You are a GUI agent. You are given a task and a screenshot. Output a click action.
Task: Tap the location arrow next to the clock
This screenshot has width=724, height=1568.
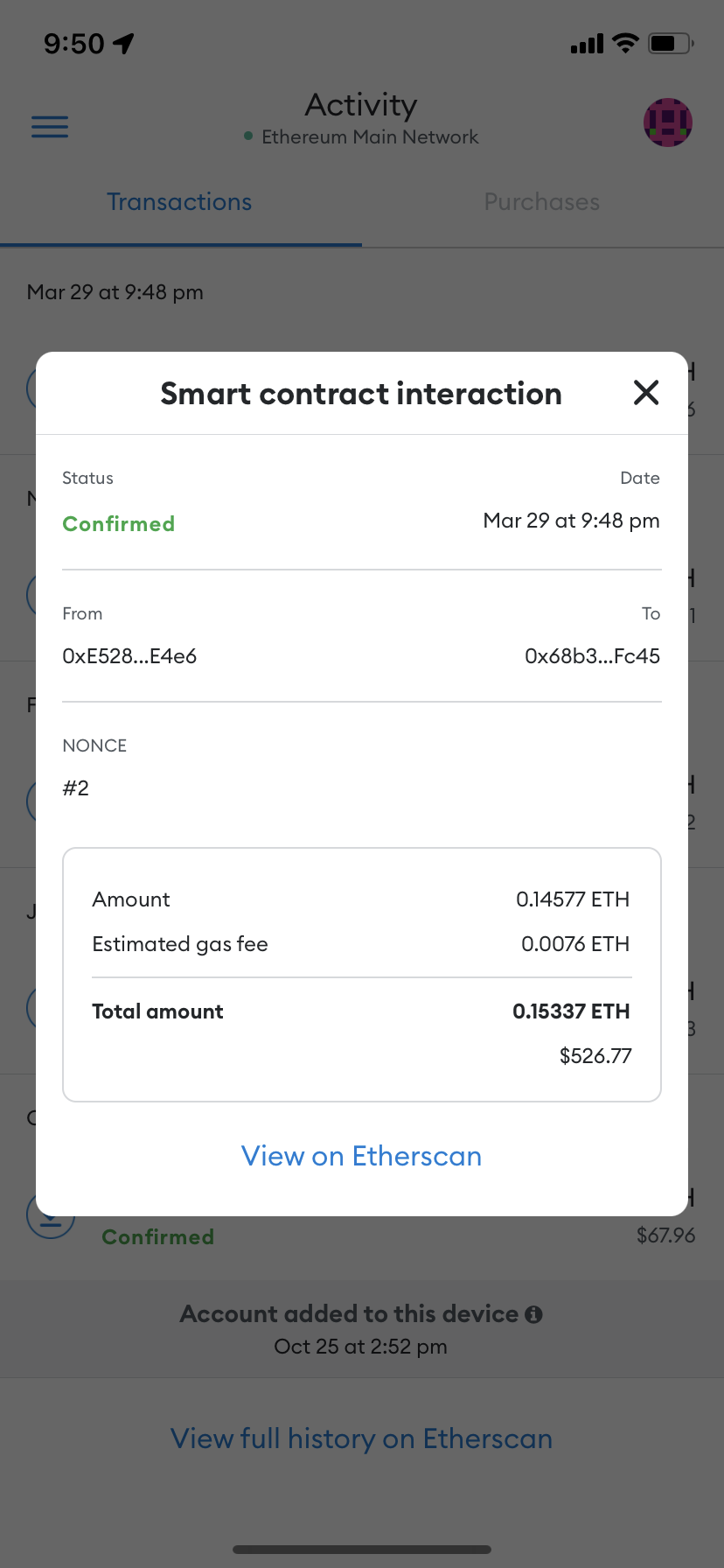coord(122,41)
